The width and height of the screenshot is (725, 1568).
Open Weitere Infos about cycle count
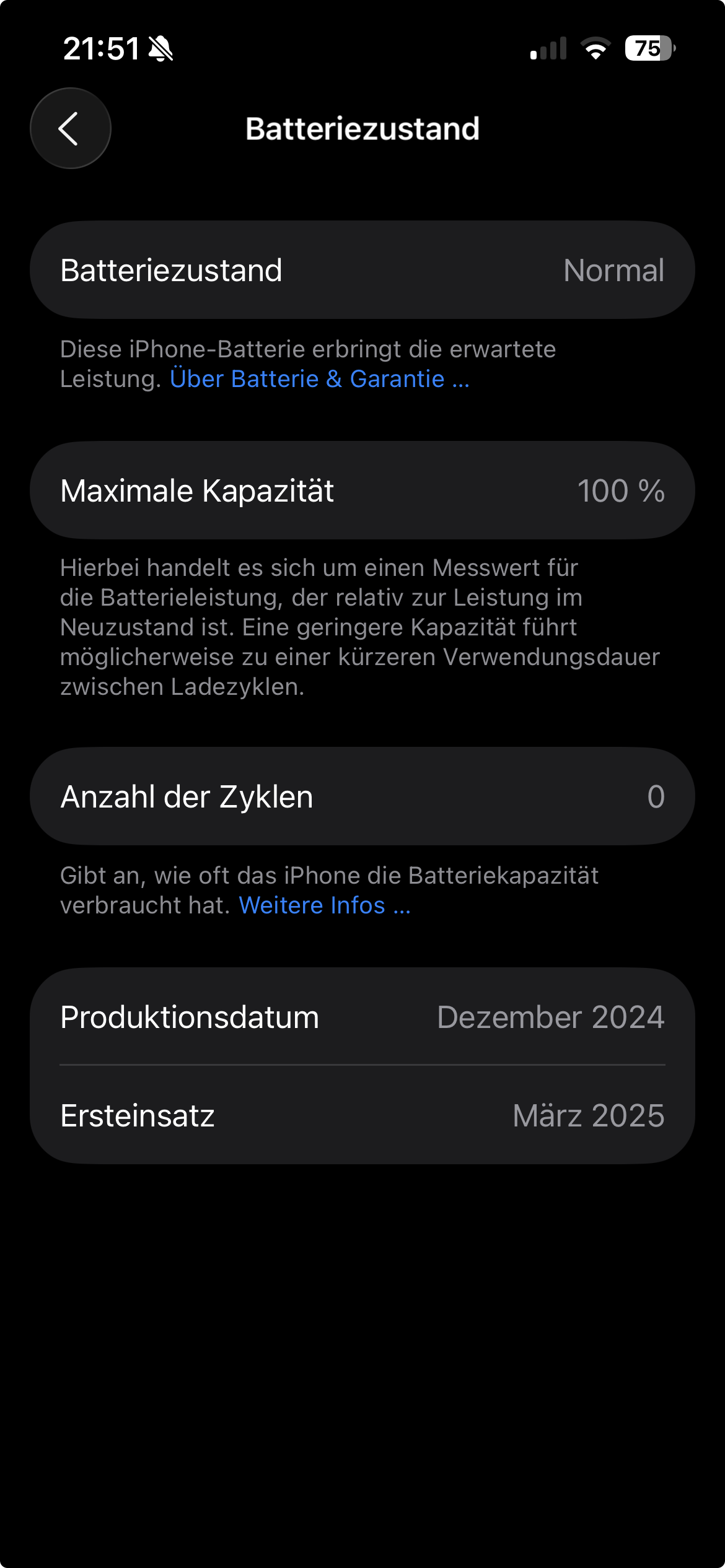pyautogui.click(x=324, y=905)
